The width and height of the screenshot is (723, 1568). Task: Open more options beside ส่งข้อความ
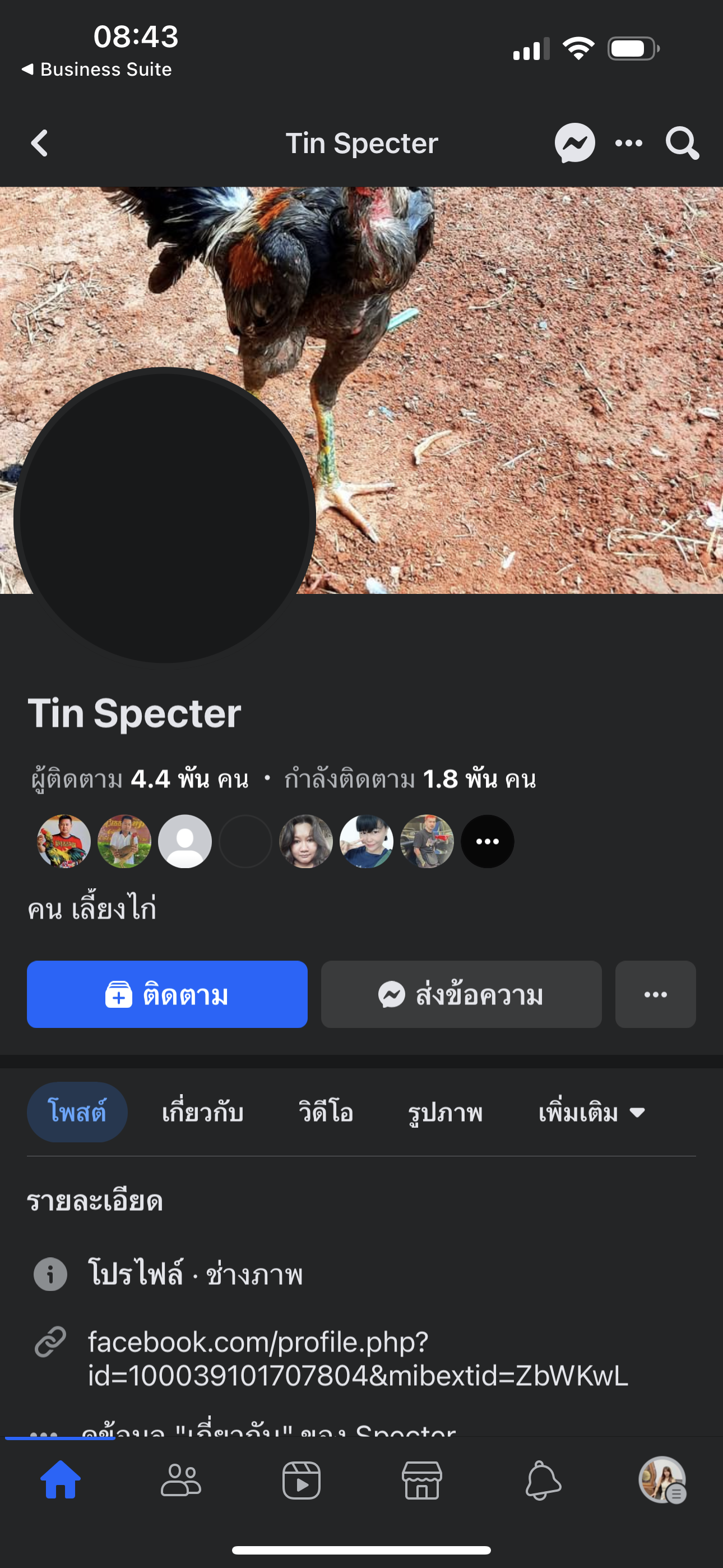(655, 995)
